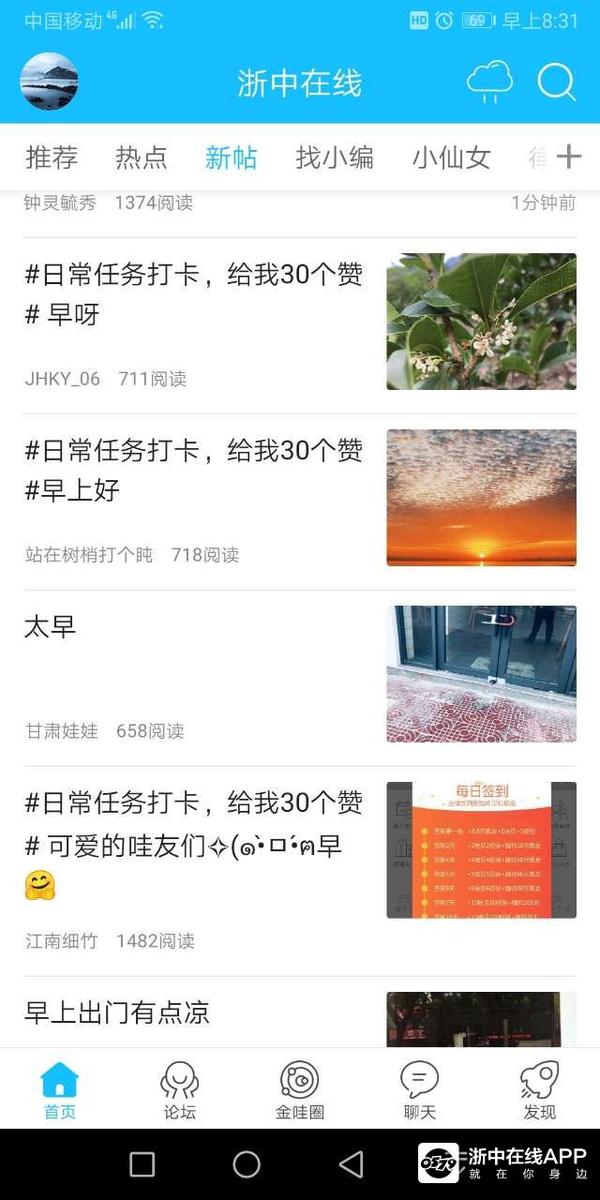Screen dimensions: 600x1200
Task: Tap the plus to add channels
Action: pyautogui.click(x=568, y=156)
